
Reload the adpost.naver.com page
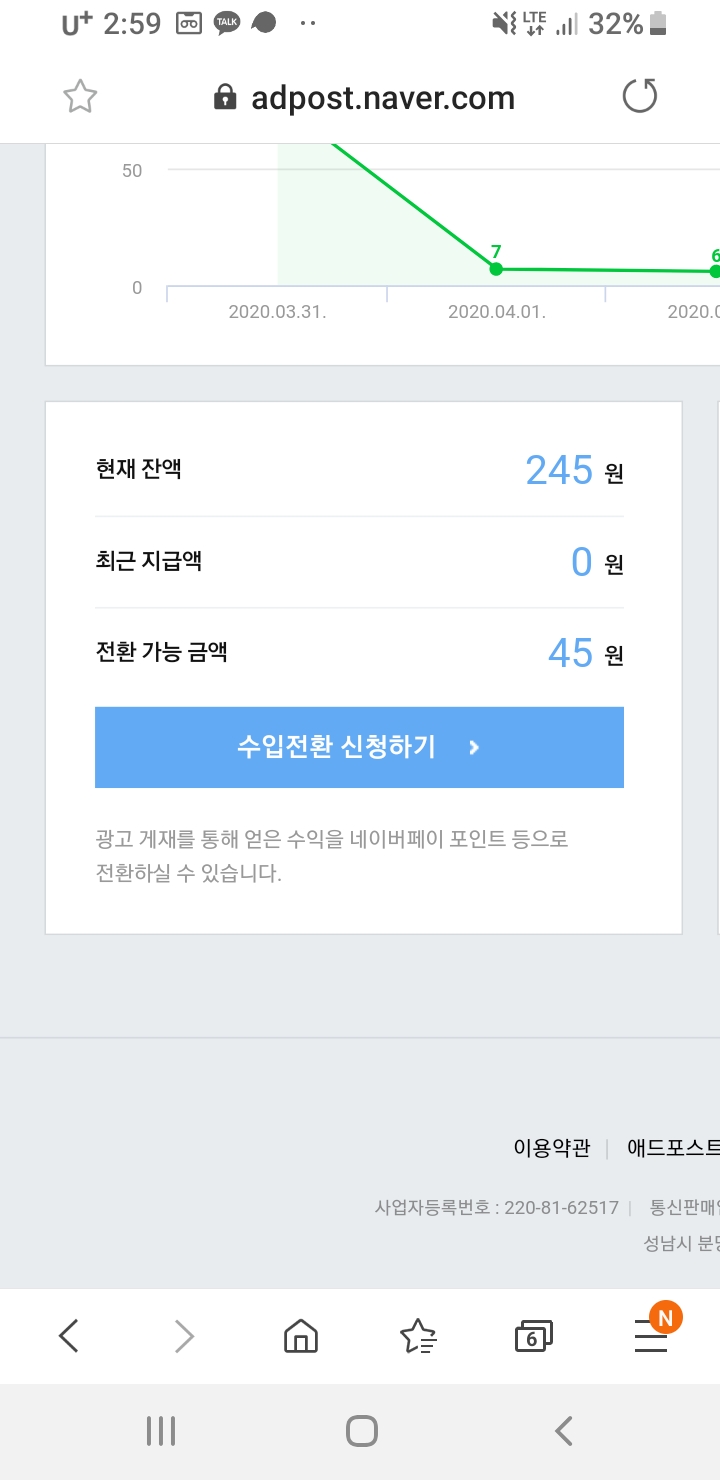pos(640,97)
